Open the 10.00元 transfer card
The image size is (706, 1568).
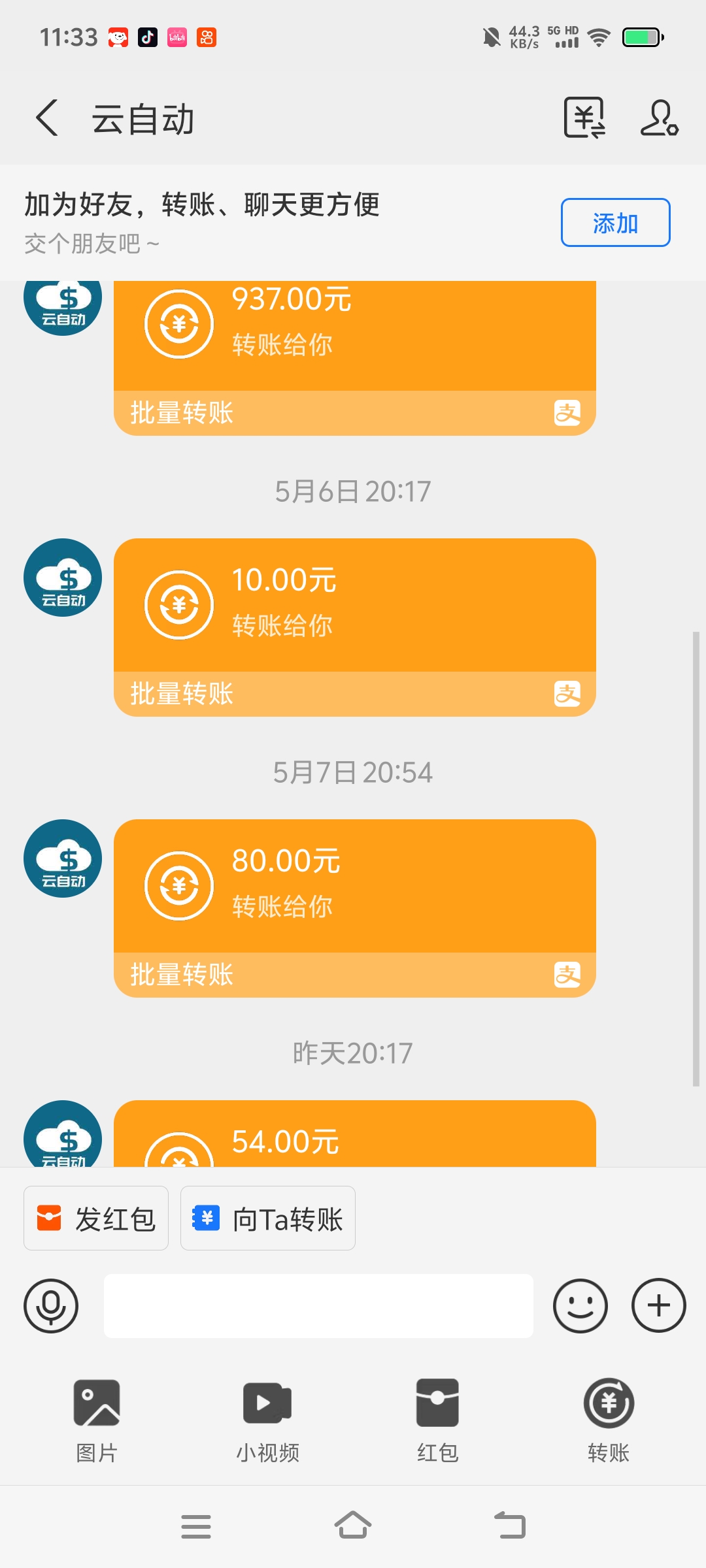pyautogui.click(x=355, y=627)
